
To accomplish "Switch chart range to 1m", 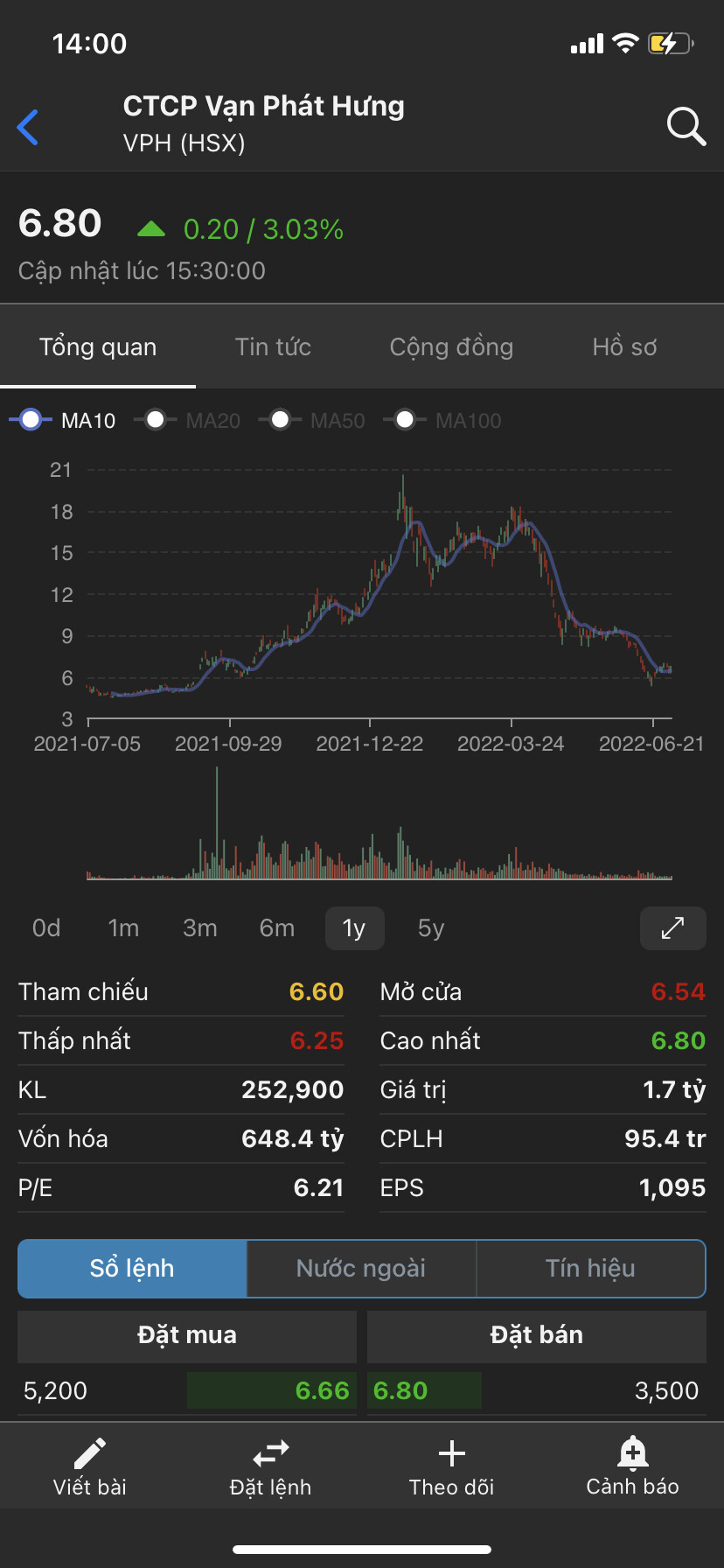I will (123, 928).
